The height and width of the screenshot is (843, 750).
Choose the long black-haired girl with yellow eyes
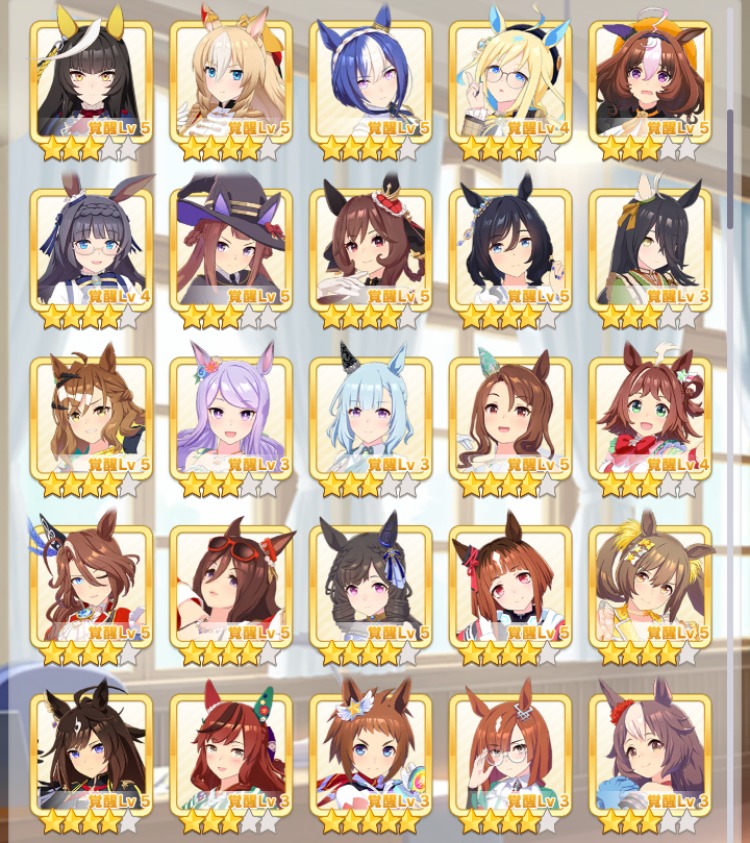pos(650,250)
